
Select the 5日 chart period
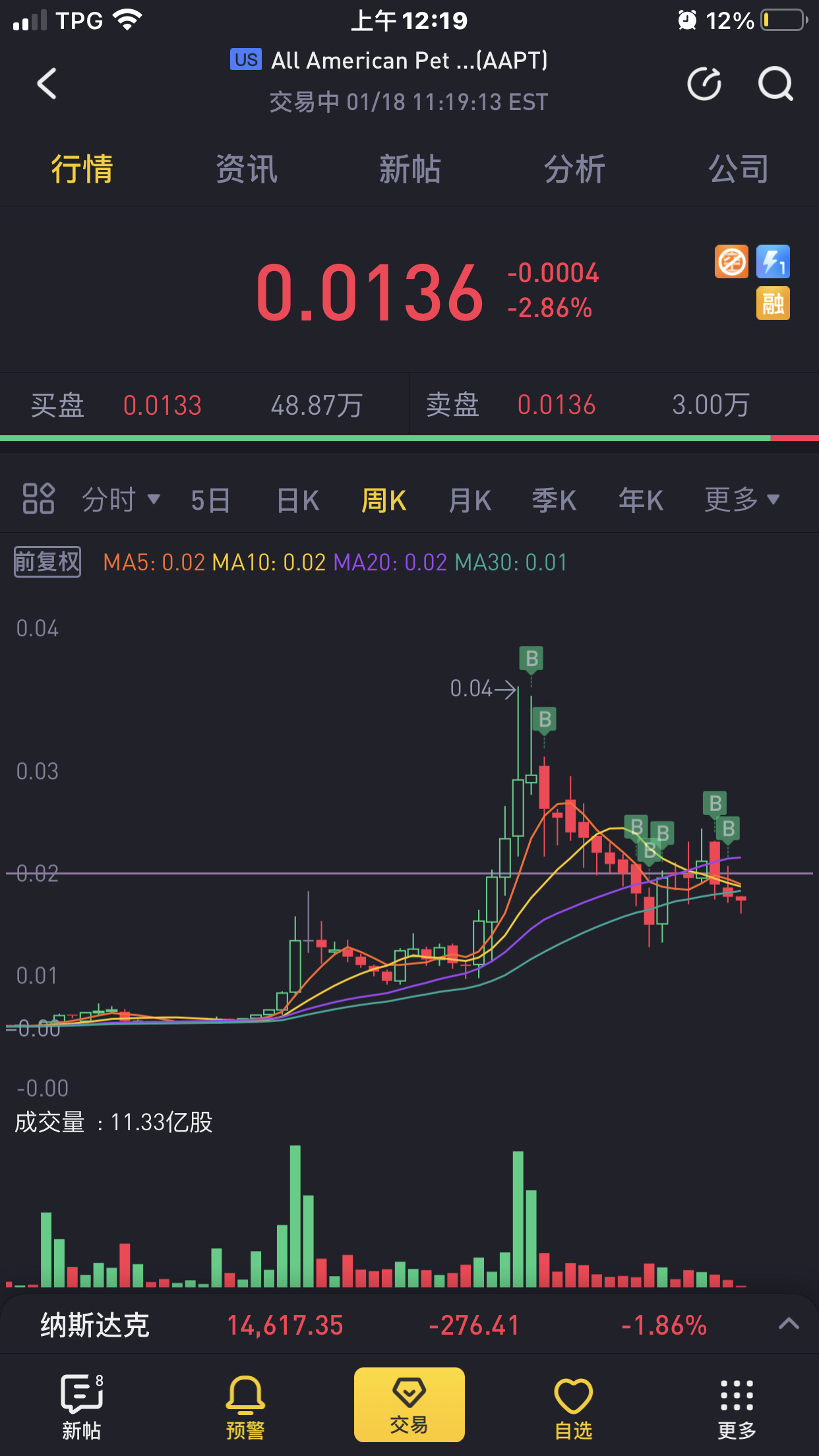click(210, 501)
